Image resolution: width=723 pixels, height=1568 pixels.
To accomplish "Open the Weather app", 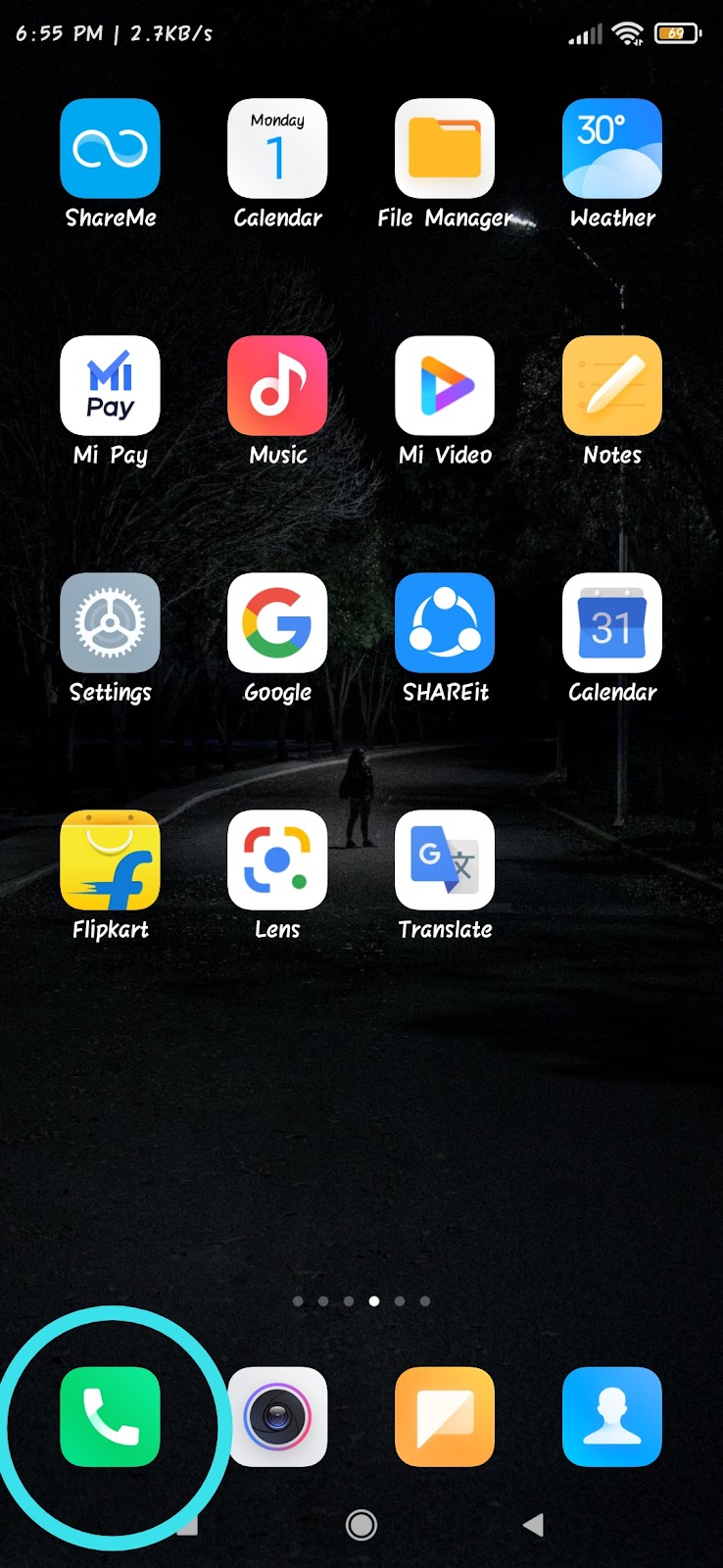I will 612,149.
